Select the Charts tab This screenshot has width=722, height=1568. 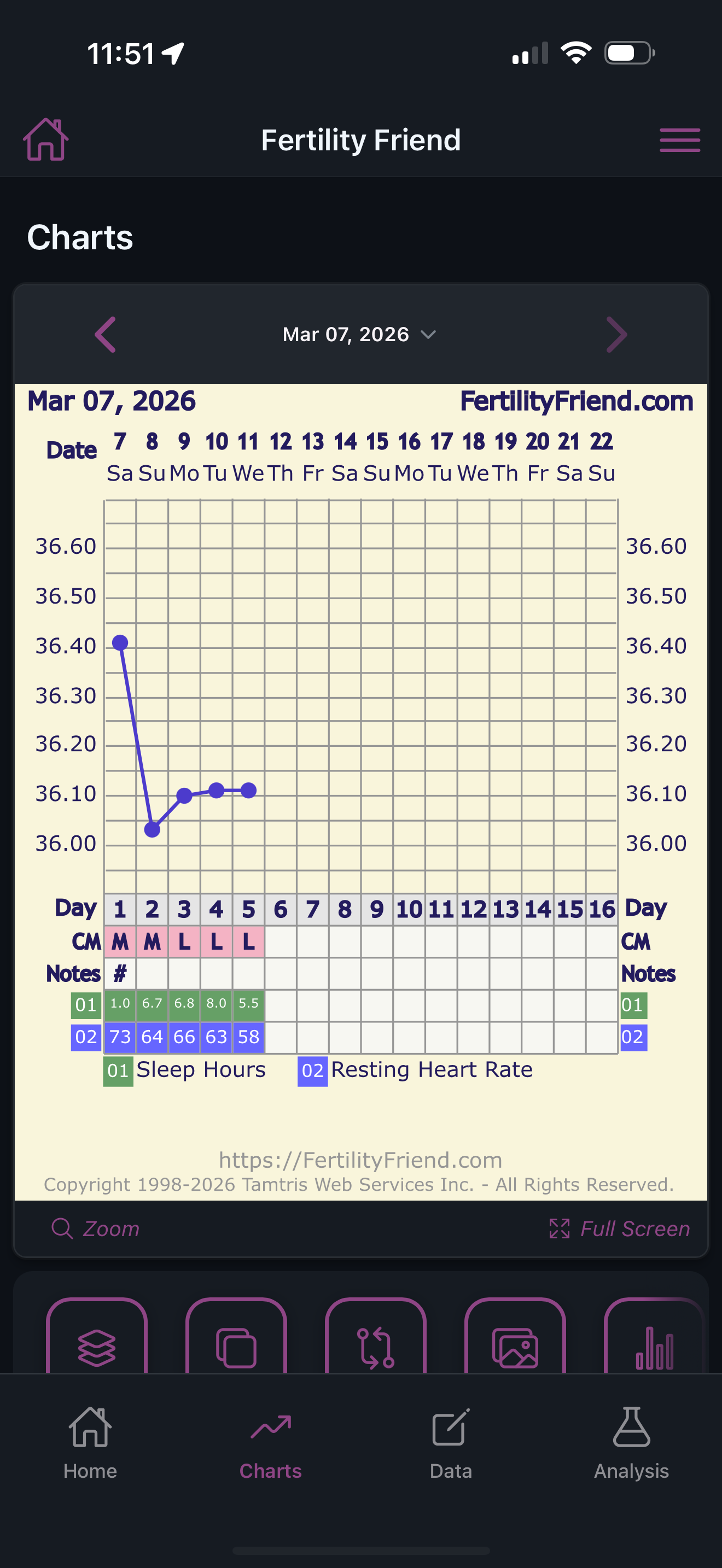pos(270,1444)
